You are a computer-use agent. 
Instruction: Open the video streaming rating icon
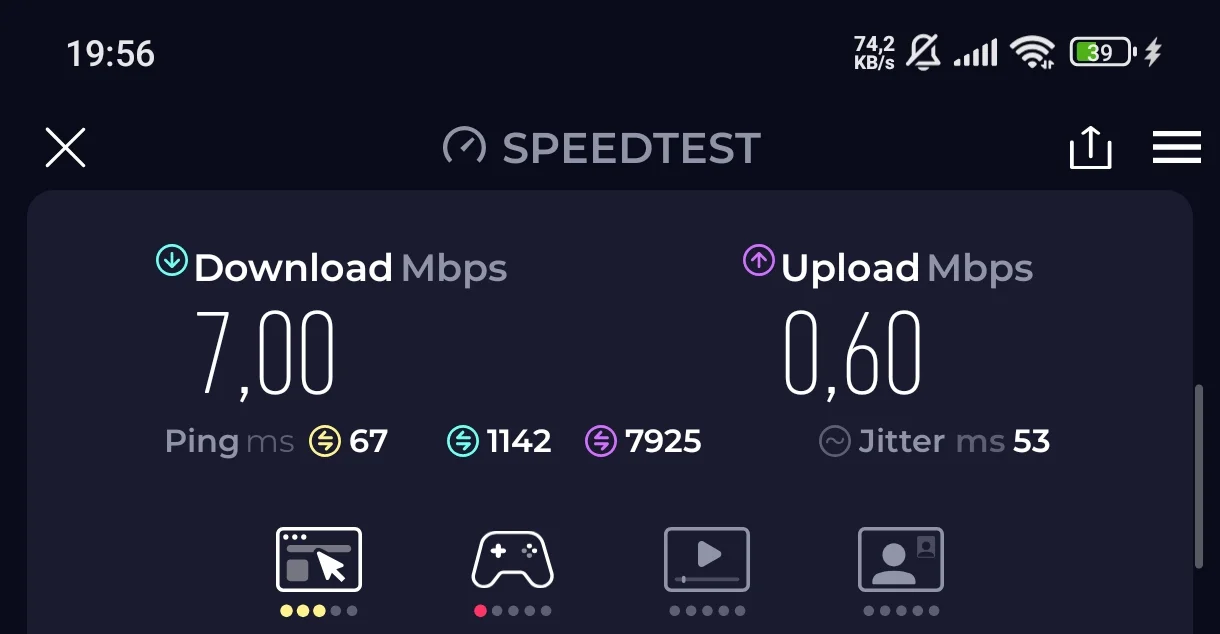click(x=706, y=560)
